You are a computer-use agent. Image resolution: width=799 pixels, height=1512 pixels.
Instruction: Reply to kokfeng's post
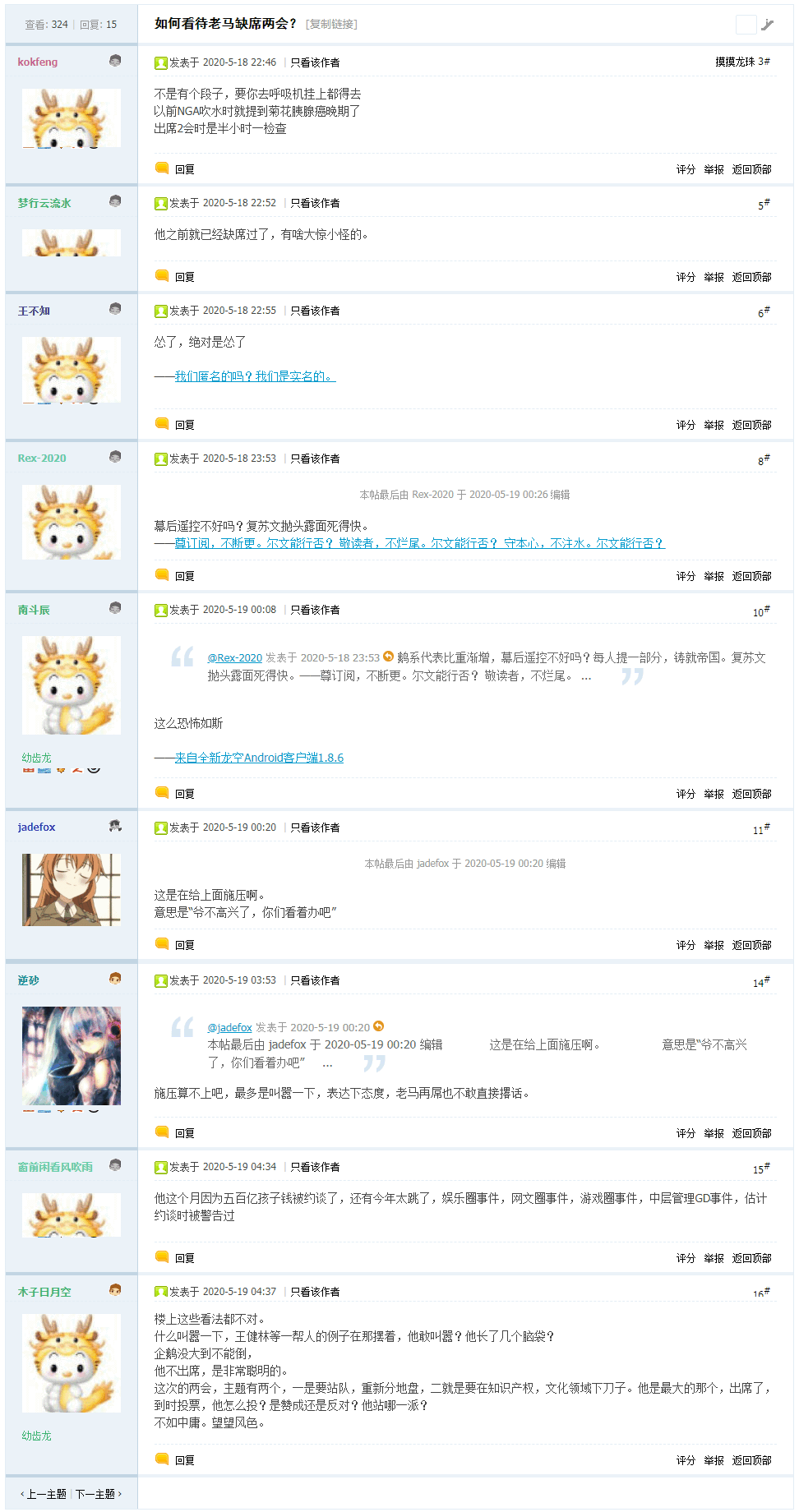tap(184, 169)
